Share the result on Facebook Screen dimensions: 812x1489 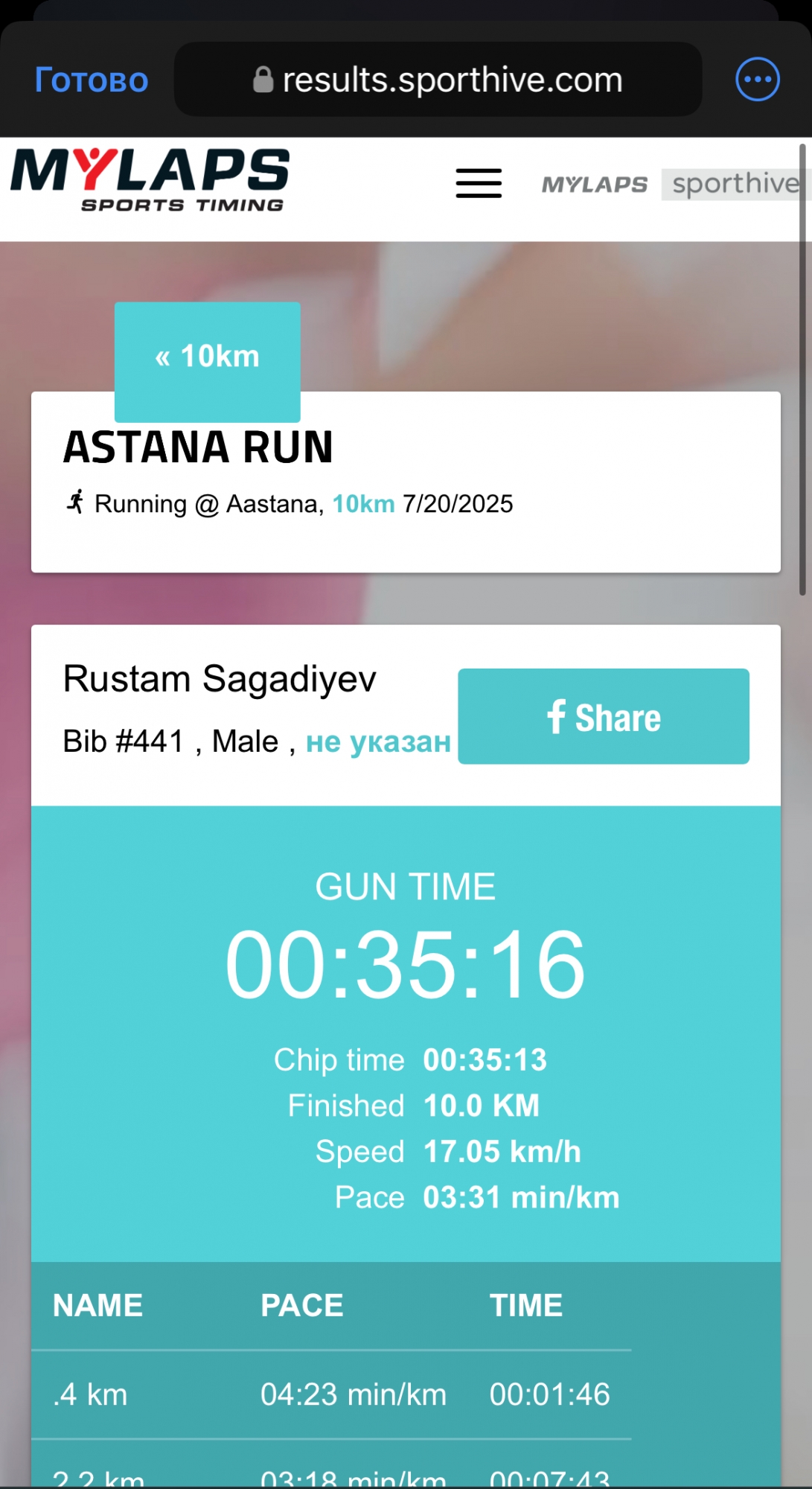(x=603, y=716)
